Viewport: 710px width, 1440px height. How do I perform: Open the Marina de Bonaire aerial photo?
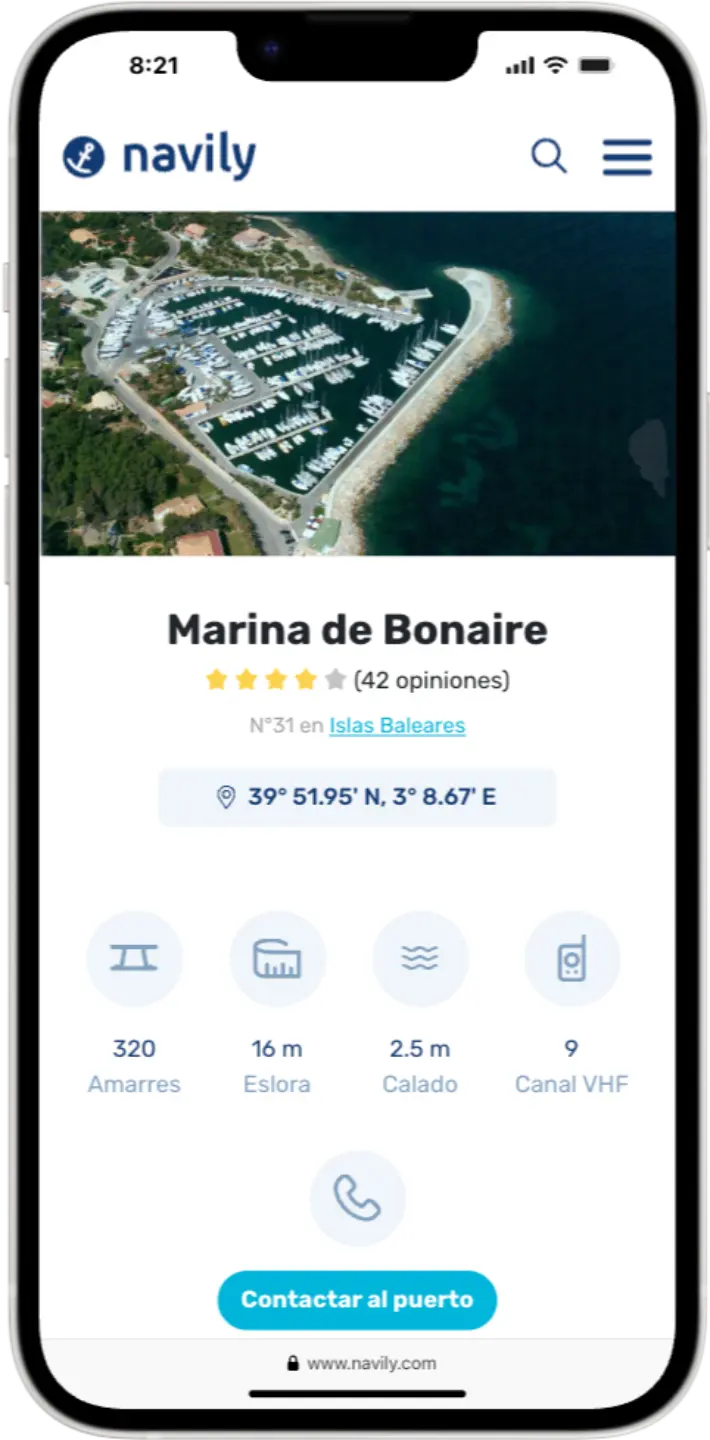(357, 383)
